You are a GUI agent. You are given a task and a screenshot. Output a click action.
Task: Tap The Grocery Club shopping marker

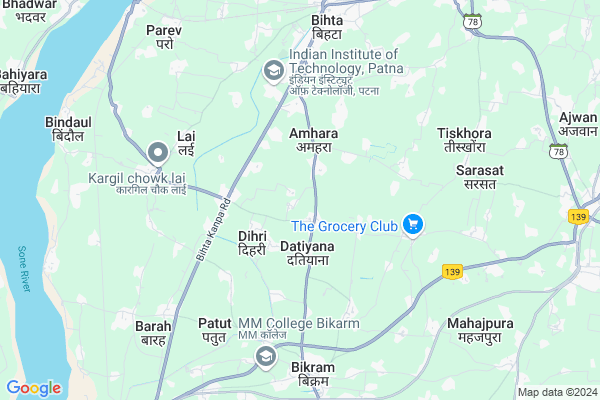pyautogui.click(x=412, y=226)
